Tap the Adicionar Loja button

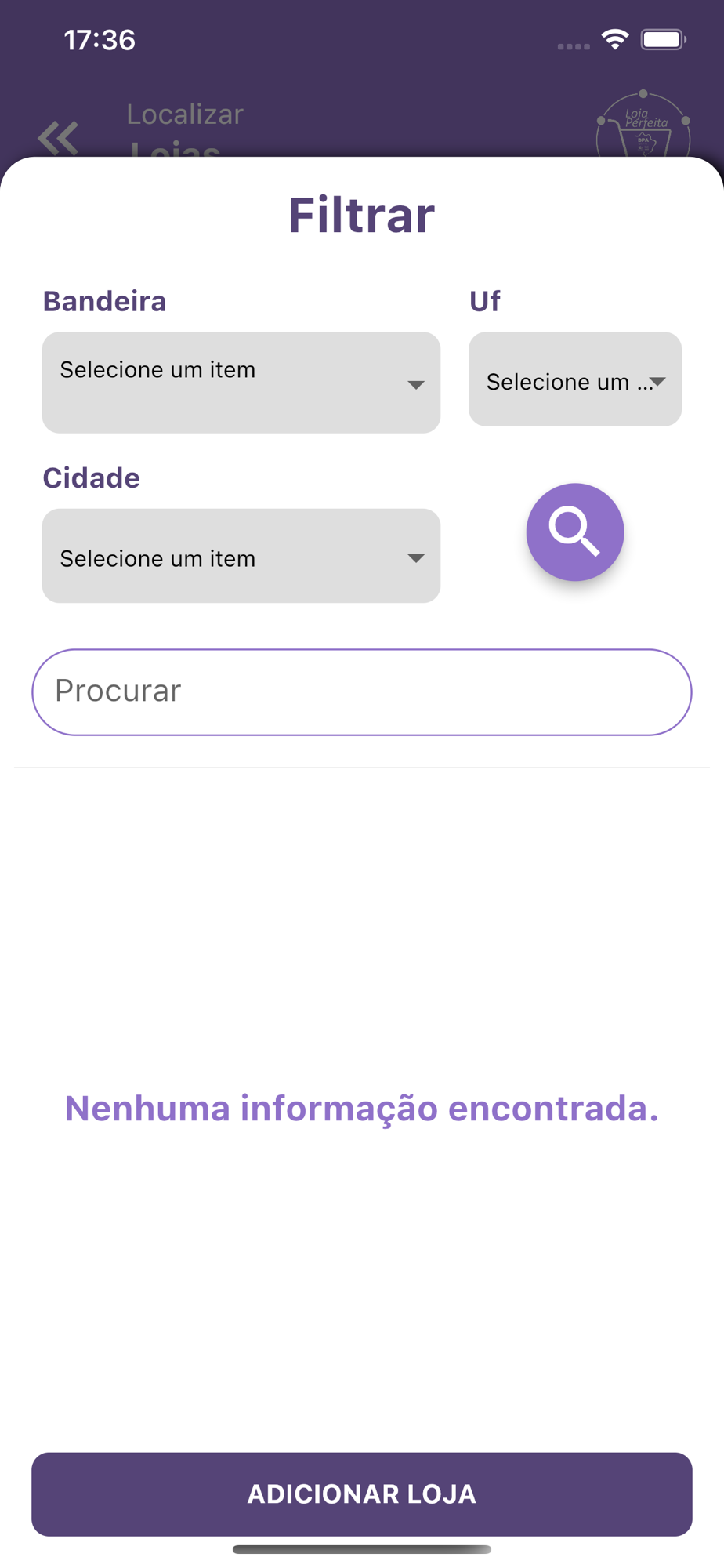(x=361, y=1494)
